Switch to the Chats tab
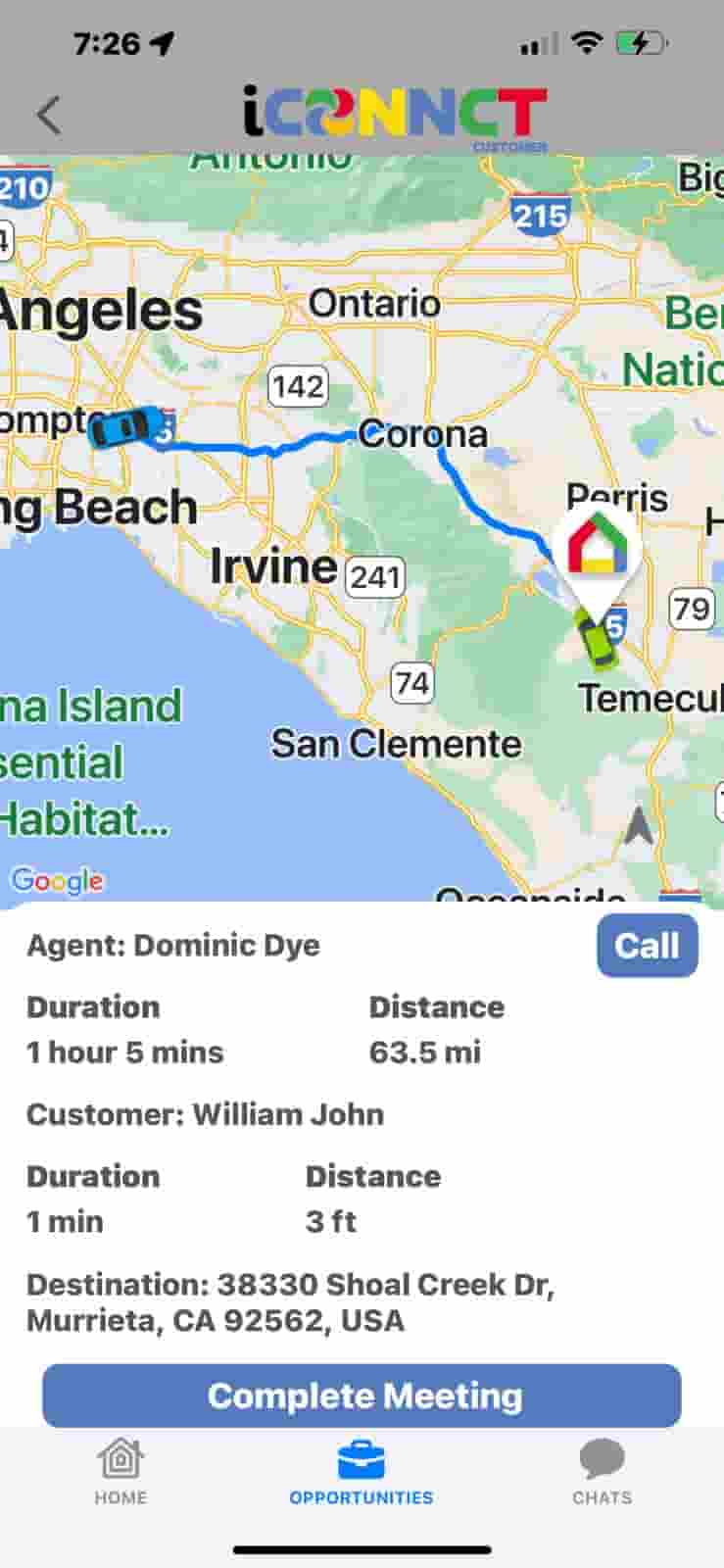 click(603, 1472)
